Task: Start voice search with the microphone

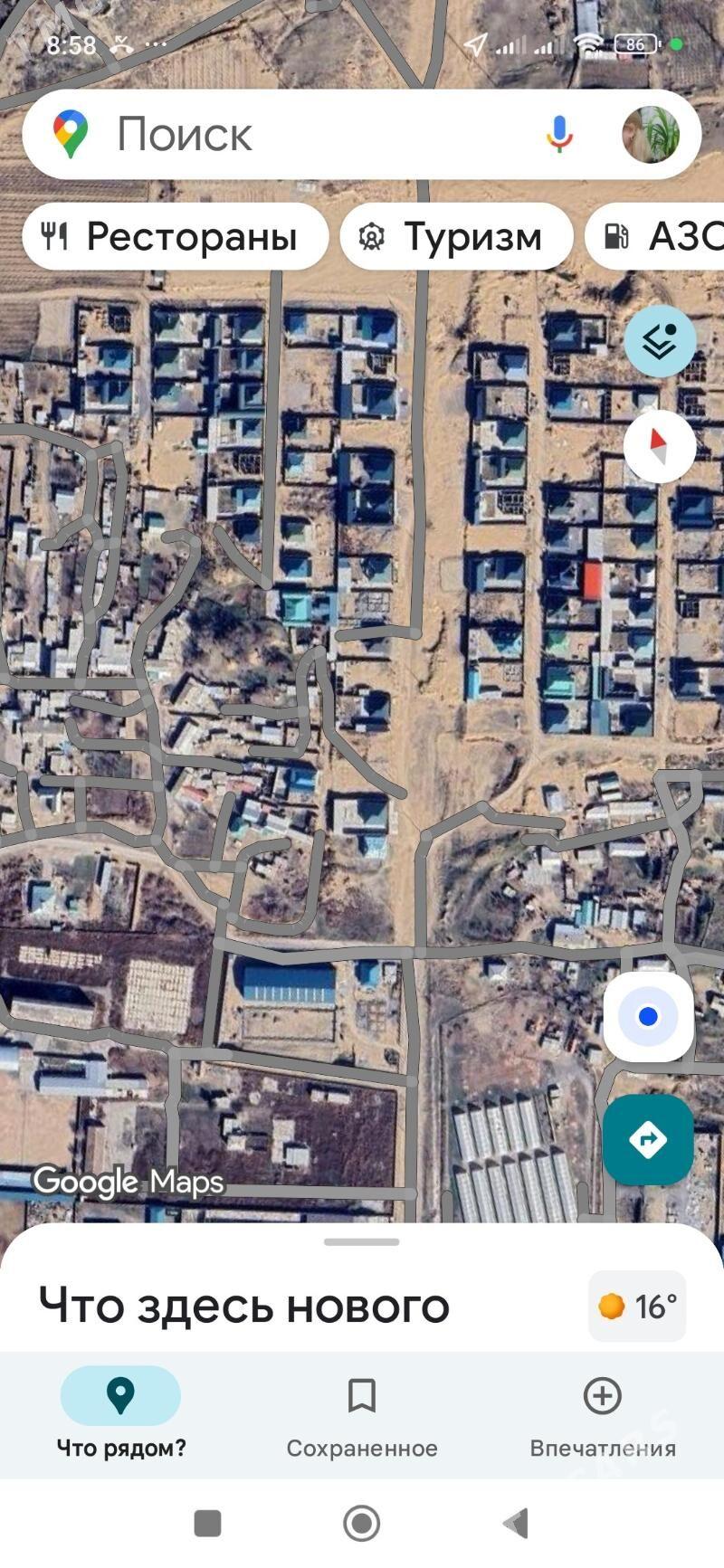Action: point(559,135)
